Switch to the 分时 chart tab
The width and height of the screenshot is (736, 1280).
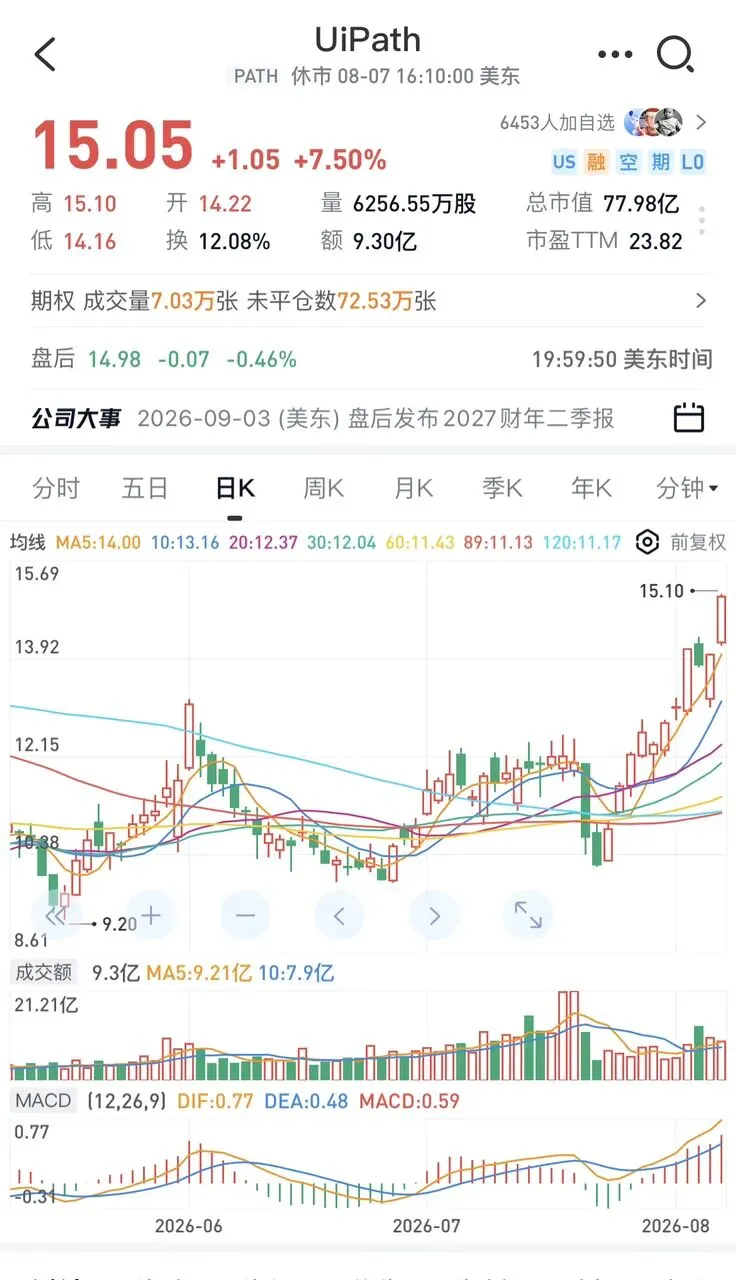(x=56, y=488)
